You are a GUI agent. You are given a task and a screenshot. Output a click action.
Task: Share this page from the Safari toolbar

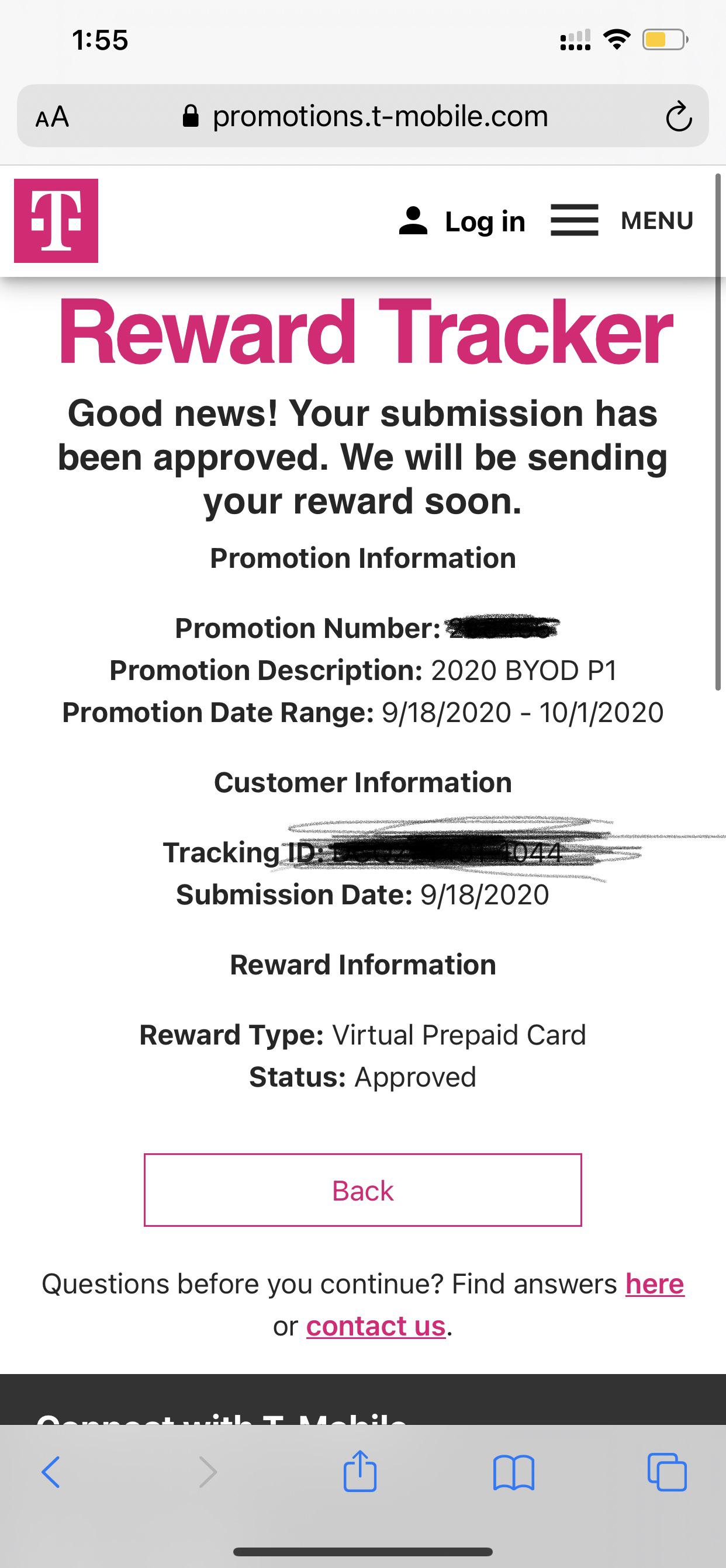pyautogui.click(x=360, y=1472)
